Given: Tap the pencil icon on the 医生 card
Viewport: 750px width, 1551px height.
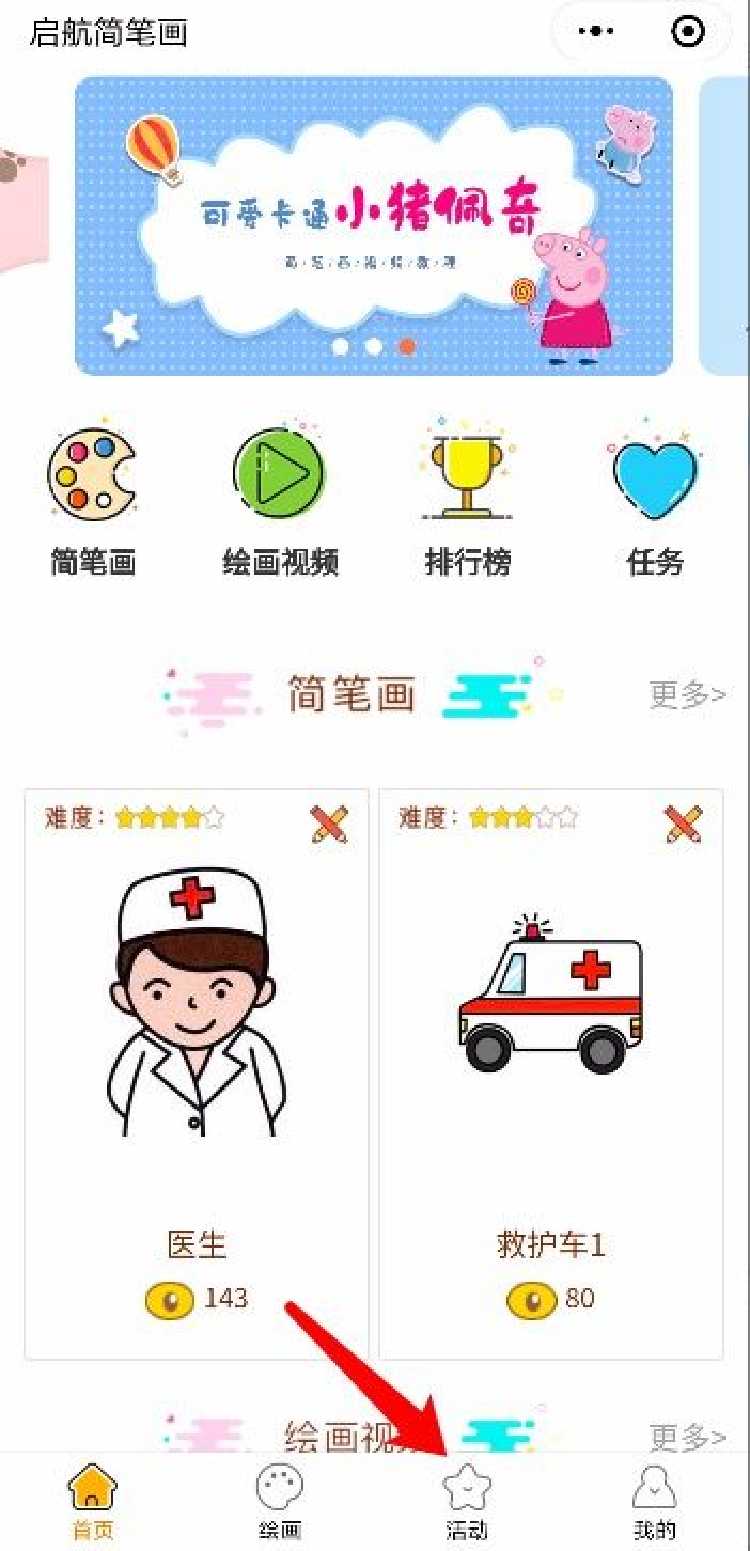Looking at the screenshot, I should coord(329,823).
